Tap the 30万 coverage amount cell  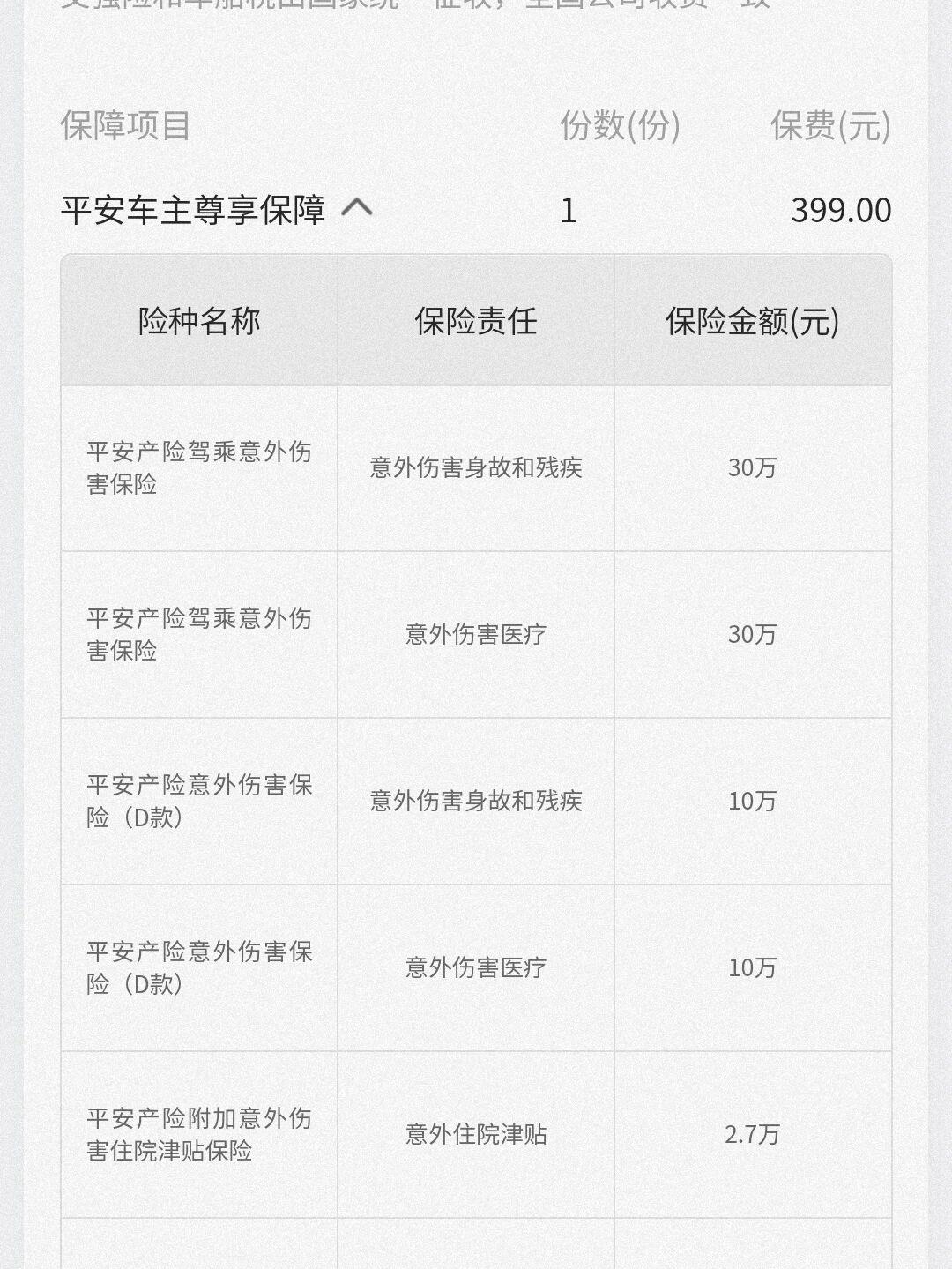pos(755,467)
